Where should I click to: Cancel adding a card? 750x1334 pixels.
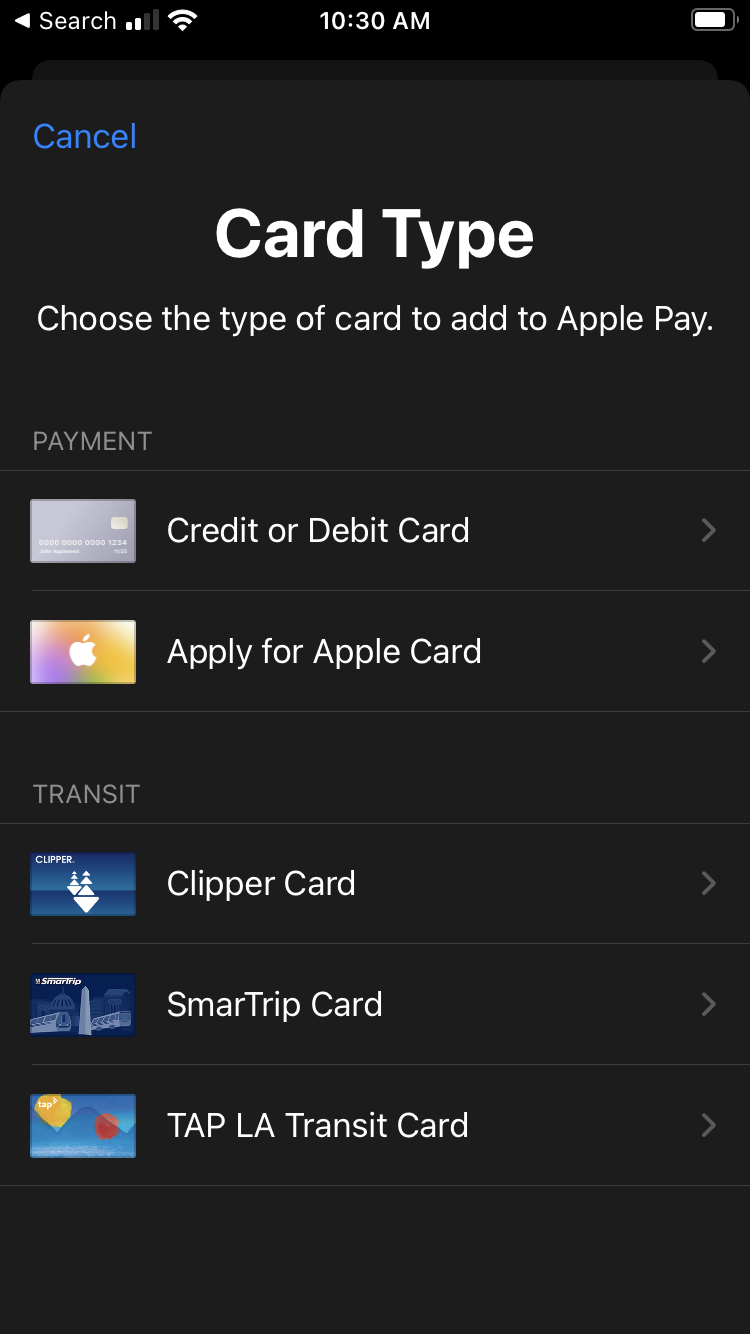coord(84,135)
